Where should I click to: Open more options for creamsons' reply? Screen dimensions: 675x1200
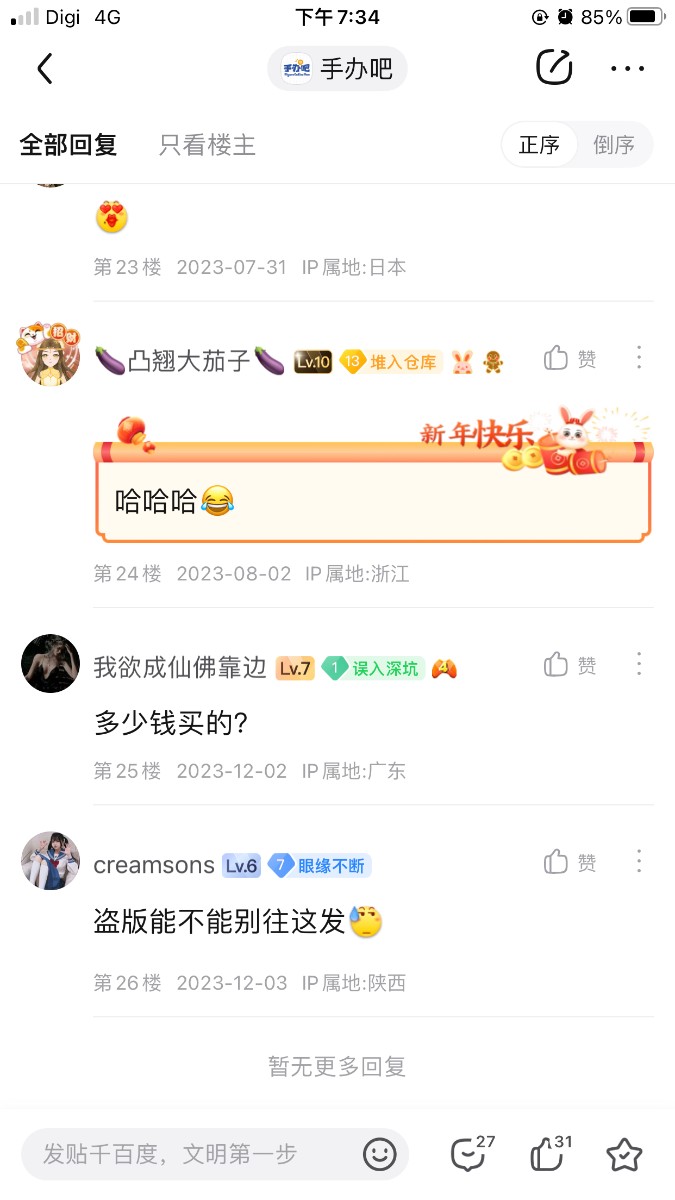(639, 861)
